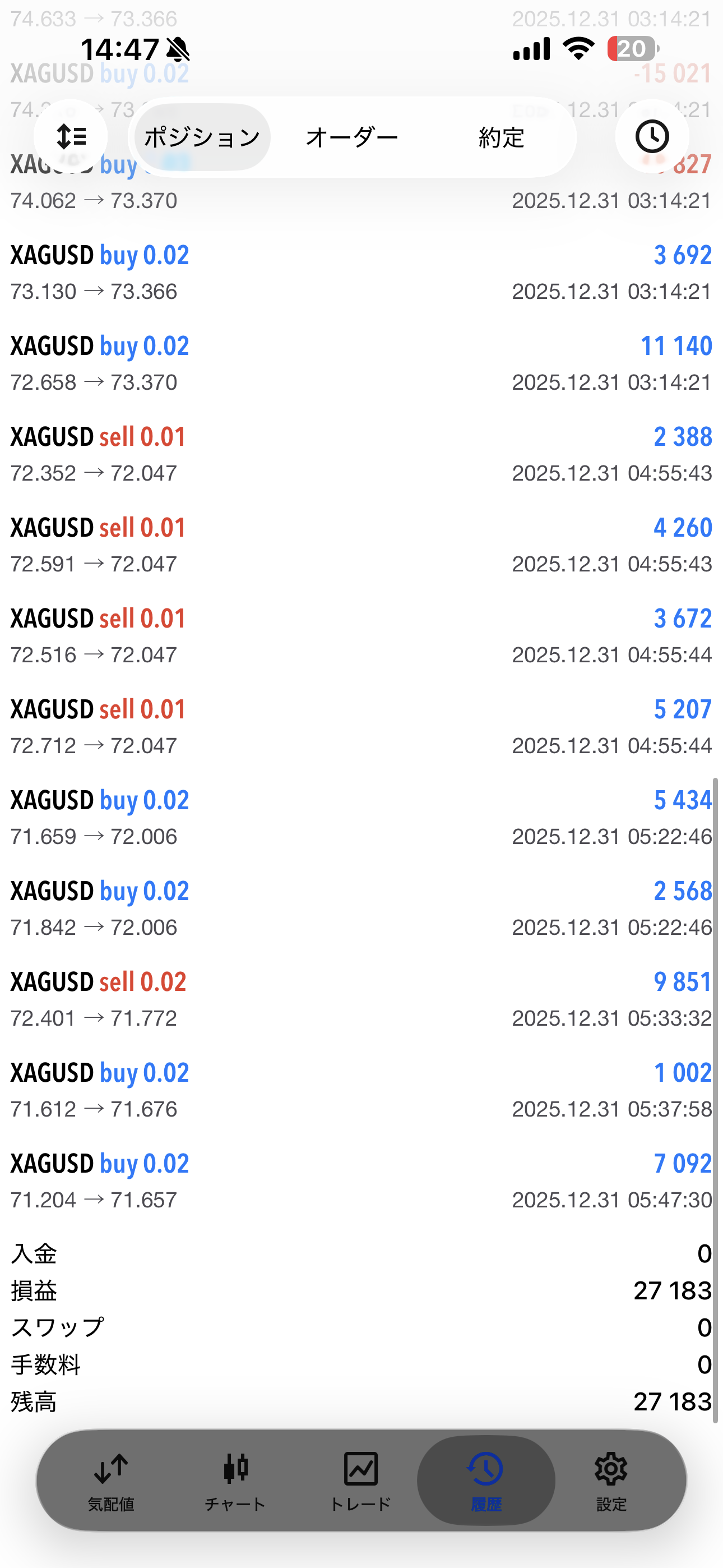Expand the sell trade with profit 4 260
The height and width of the screenshot is (1568, 723).
click(x=361, y=545)
